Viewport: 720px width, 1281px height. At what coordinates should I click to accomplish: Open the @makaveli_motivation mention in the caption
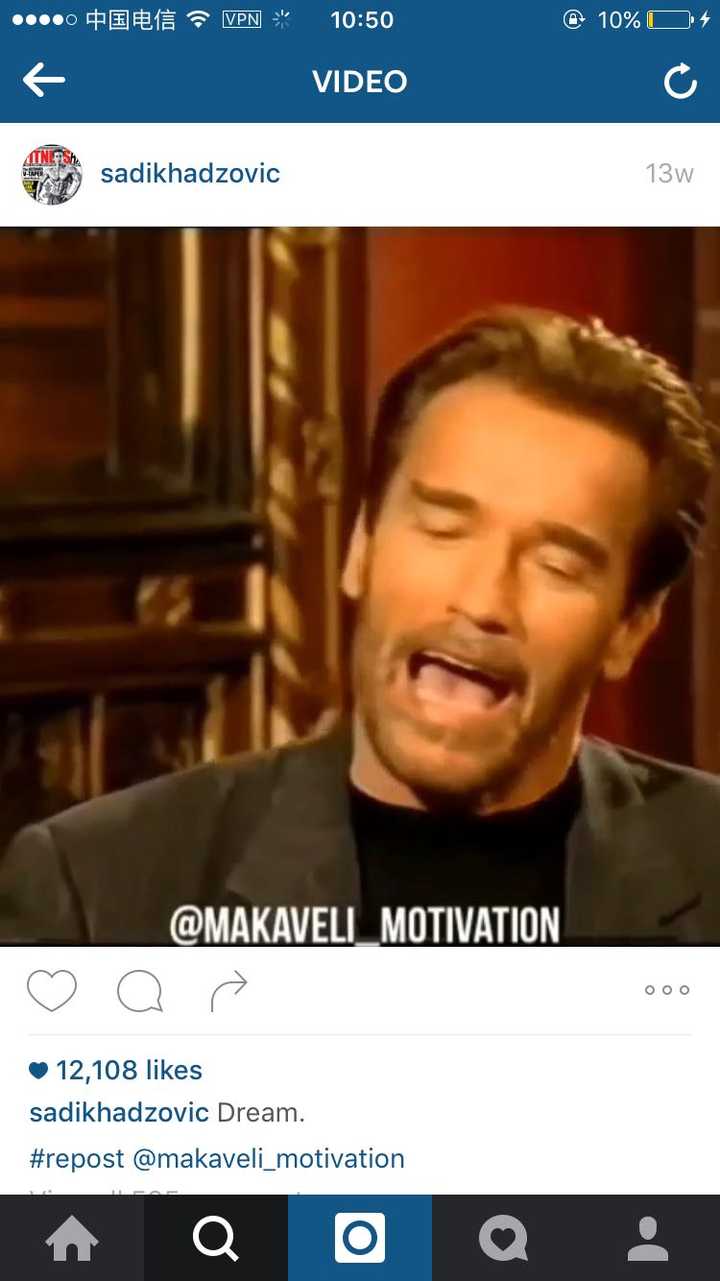[x=268, y=1159]
